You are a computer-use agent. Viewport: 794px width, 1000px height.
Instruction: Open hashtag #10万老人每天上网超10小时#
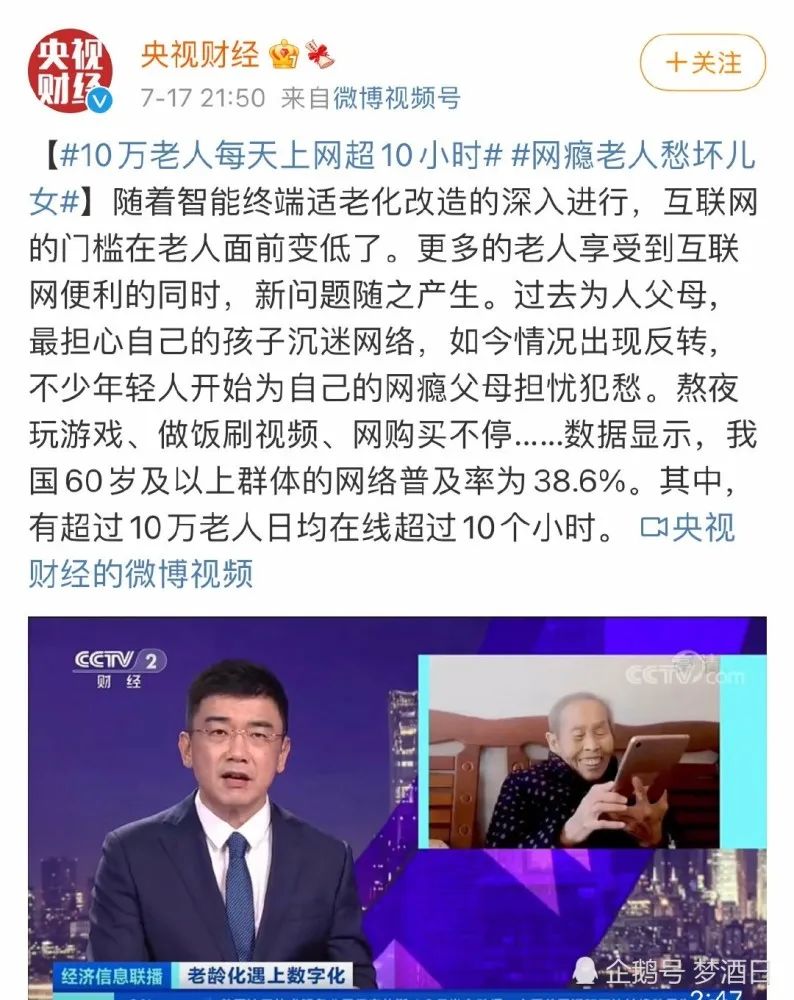point(280,156)
